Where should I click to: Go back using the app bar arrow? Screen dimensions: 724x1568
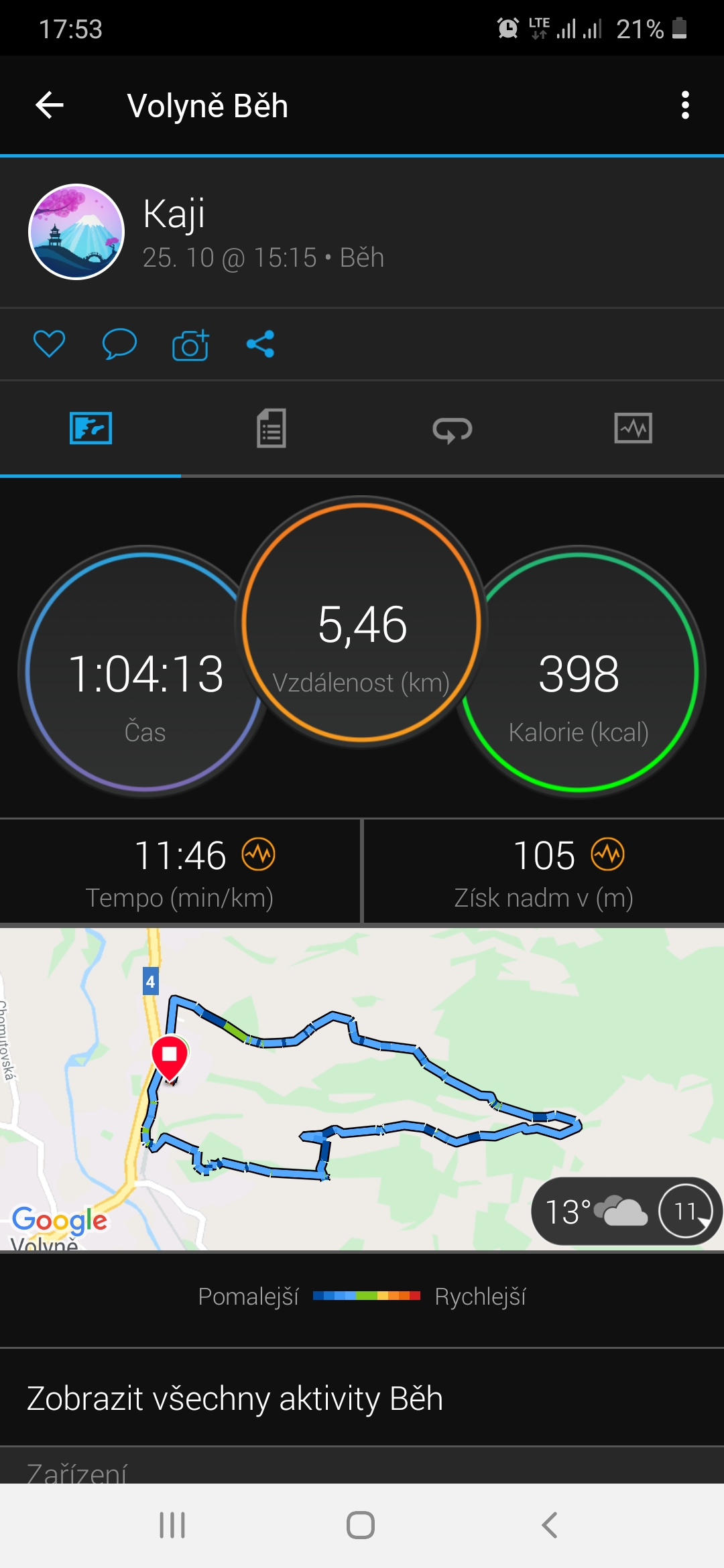point(50,105)
